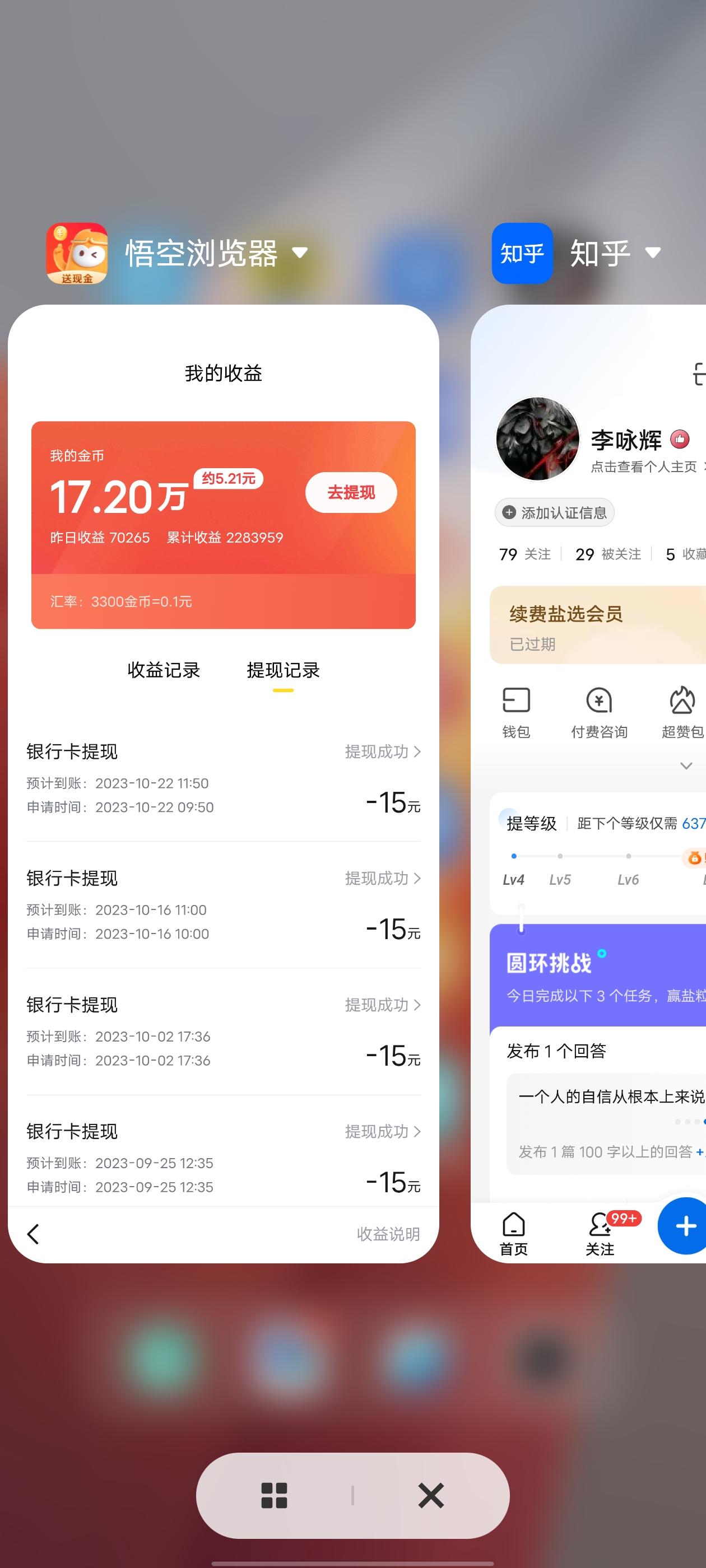Screen dimensions: 706x1568
Task: Open the 知乎 app dropdown arrow
Action: click(x=653, y=253)
